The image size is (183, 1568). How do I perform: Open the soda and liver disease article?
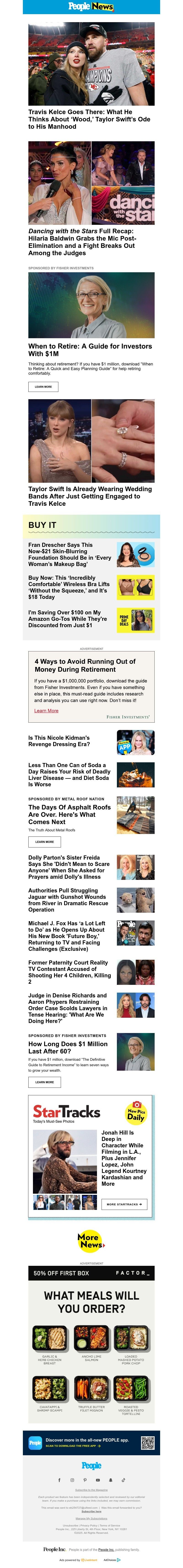[x=69, y=774]
